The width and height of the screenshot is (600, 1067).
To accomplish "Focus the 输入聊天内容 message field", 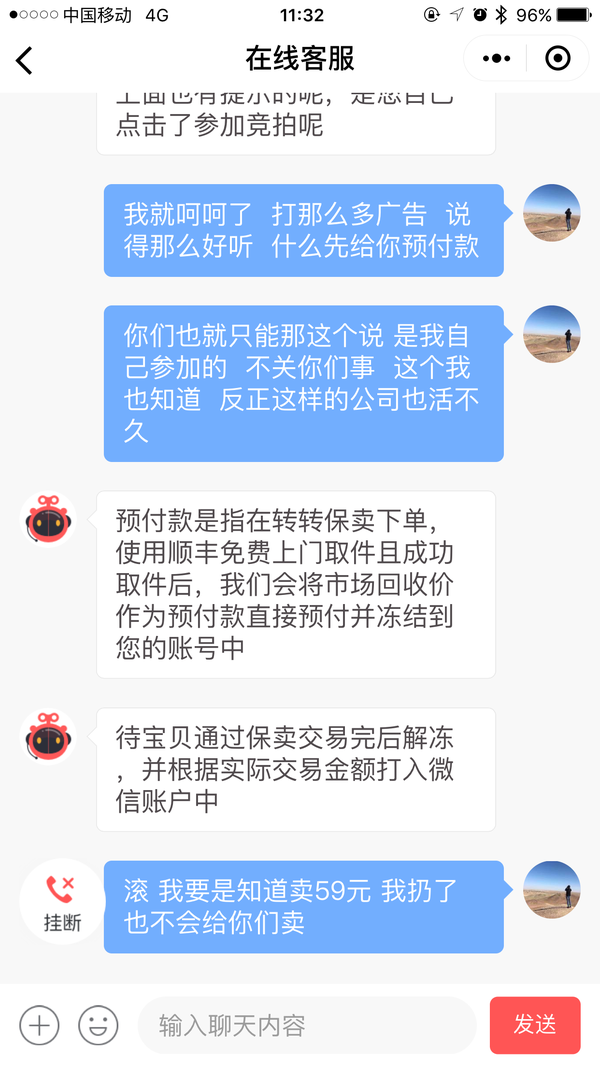I will point(306,1025).
